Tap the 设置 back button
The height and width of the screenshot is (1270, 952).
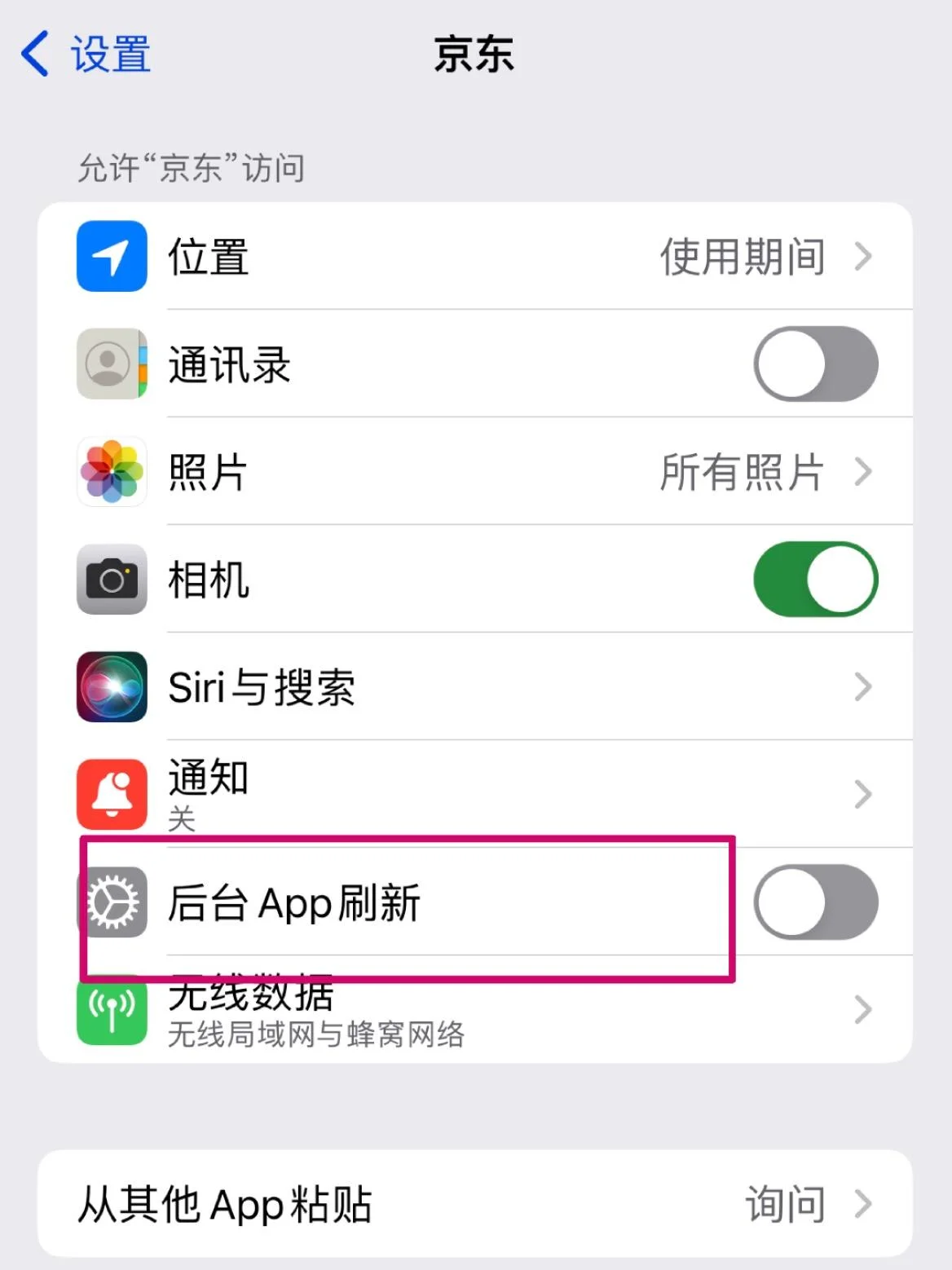point(86,53)
